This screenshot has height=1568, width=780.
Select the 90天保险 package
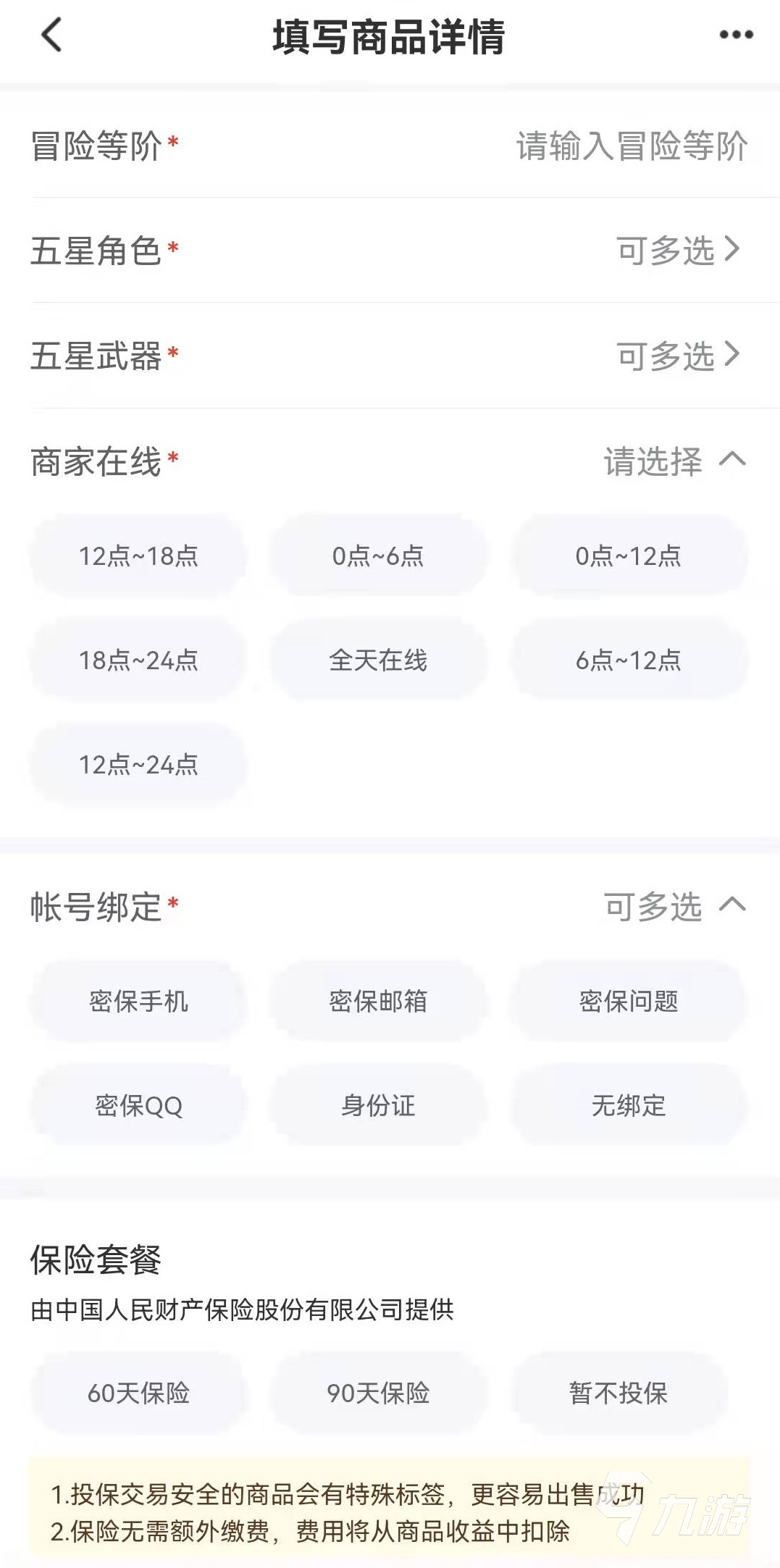(x=378, y=1393)
